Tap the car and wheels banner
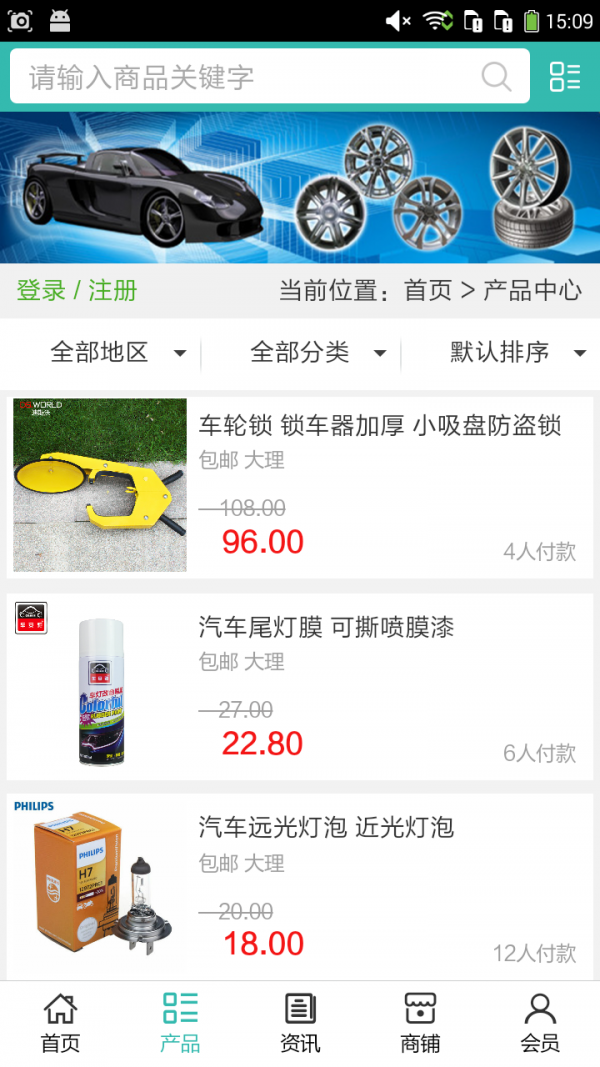This screenshot has height=1067, width=600. click(300, 188)
